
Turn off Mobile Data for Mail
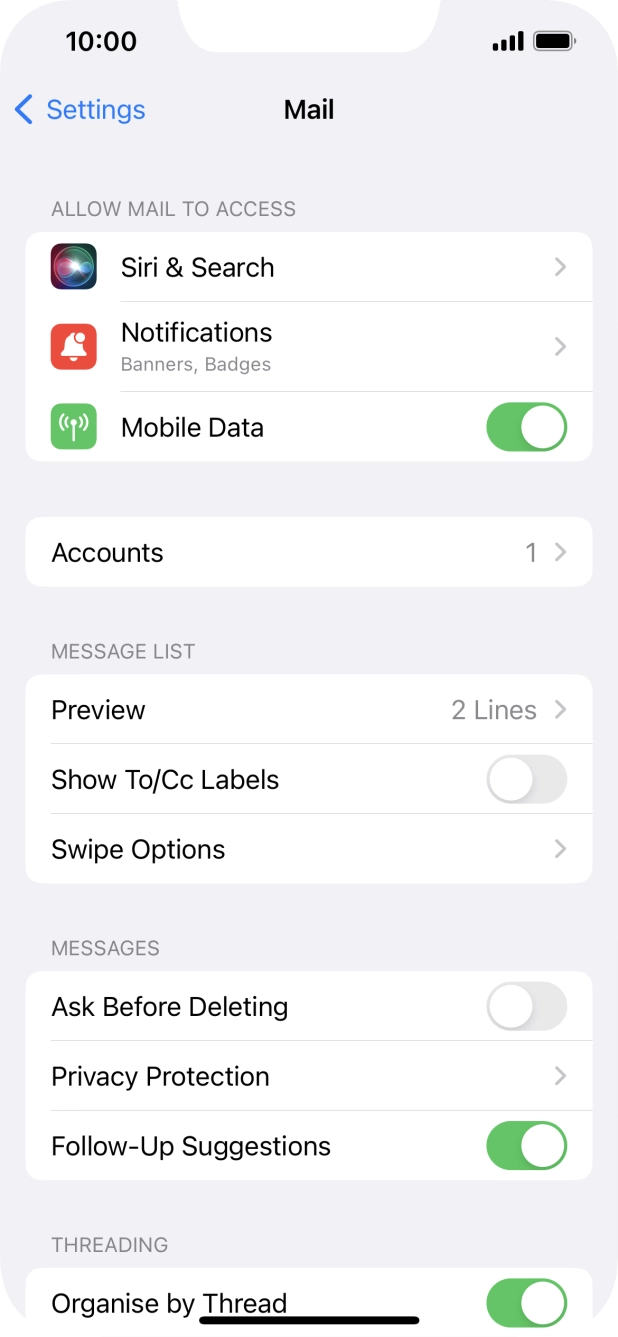click(526, 428)
